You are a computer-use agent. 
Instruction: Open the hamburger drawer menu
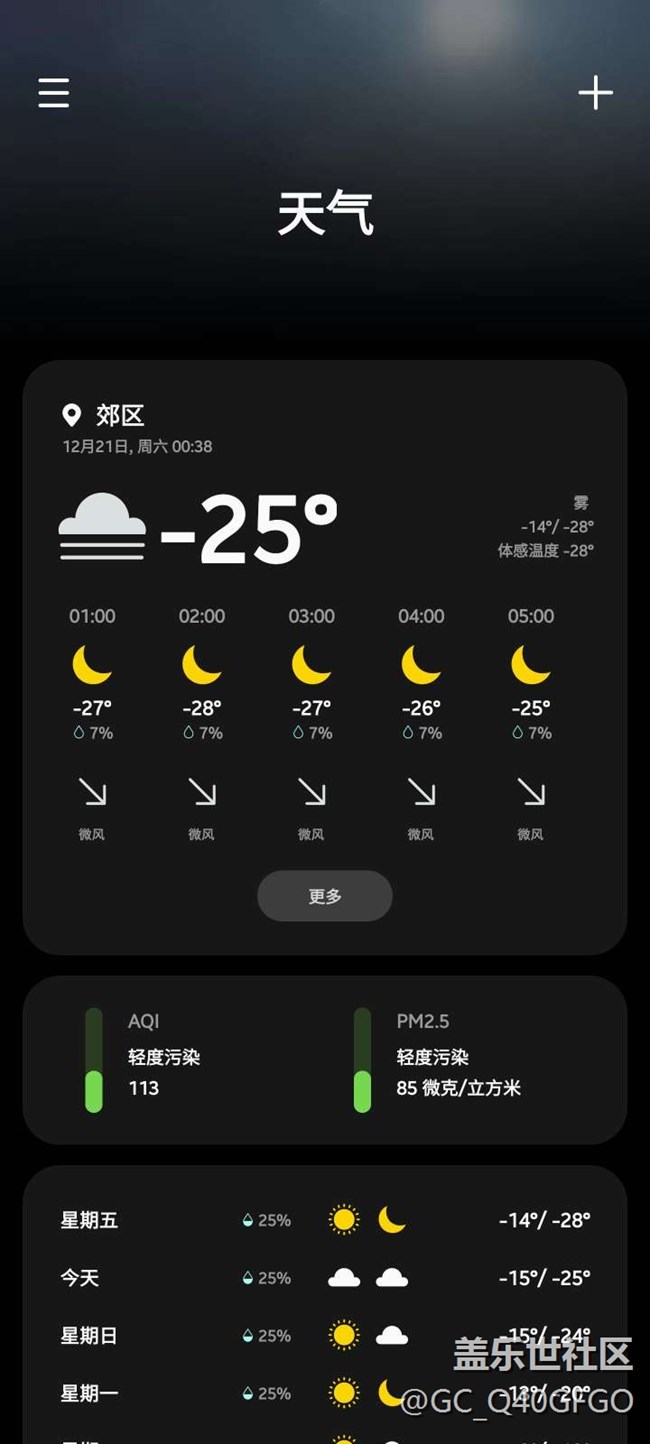[54, 93]
